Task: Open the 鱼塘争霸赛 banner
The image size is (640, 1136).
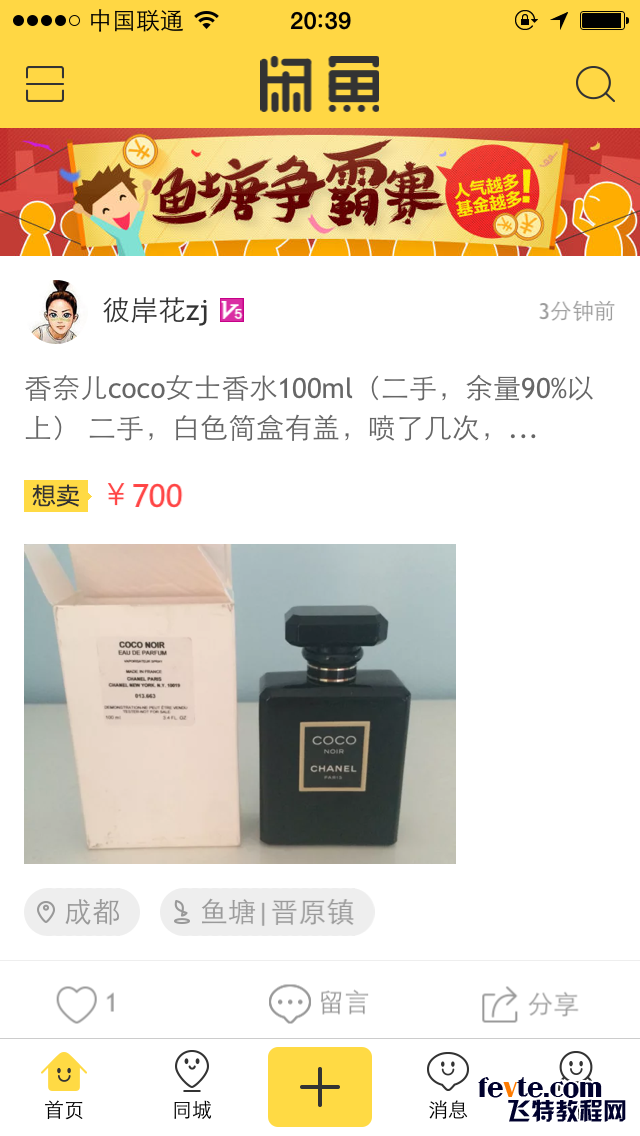Action: click(x=320, y=192)
